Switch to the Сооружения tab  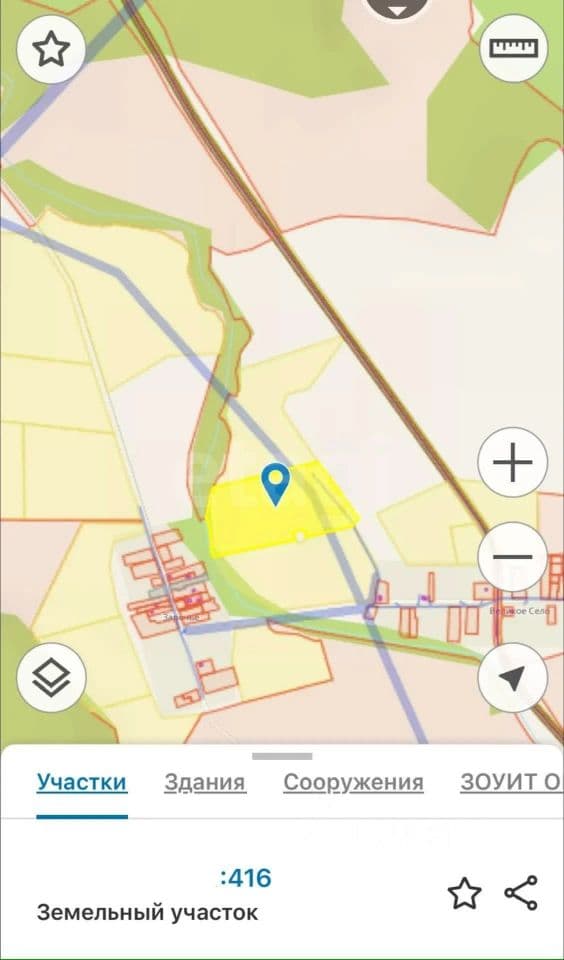353,782
